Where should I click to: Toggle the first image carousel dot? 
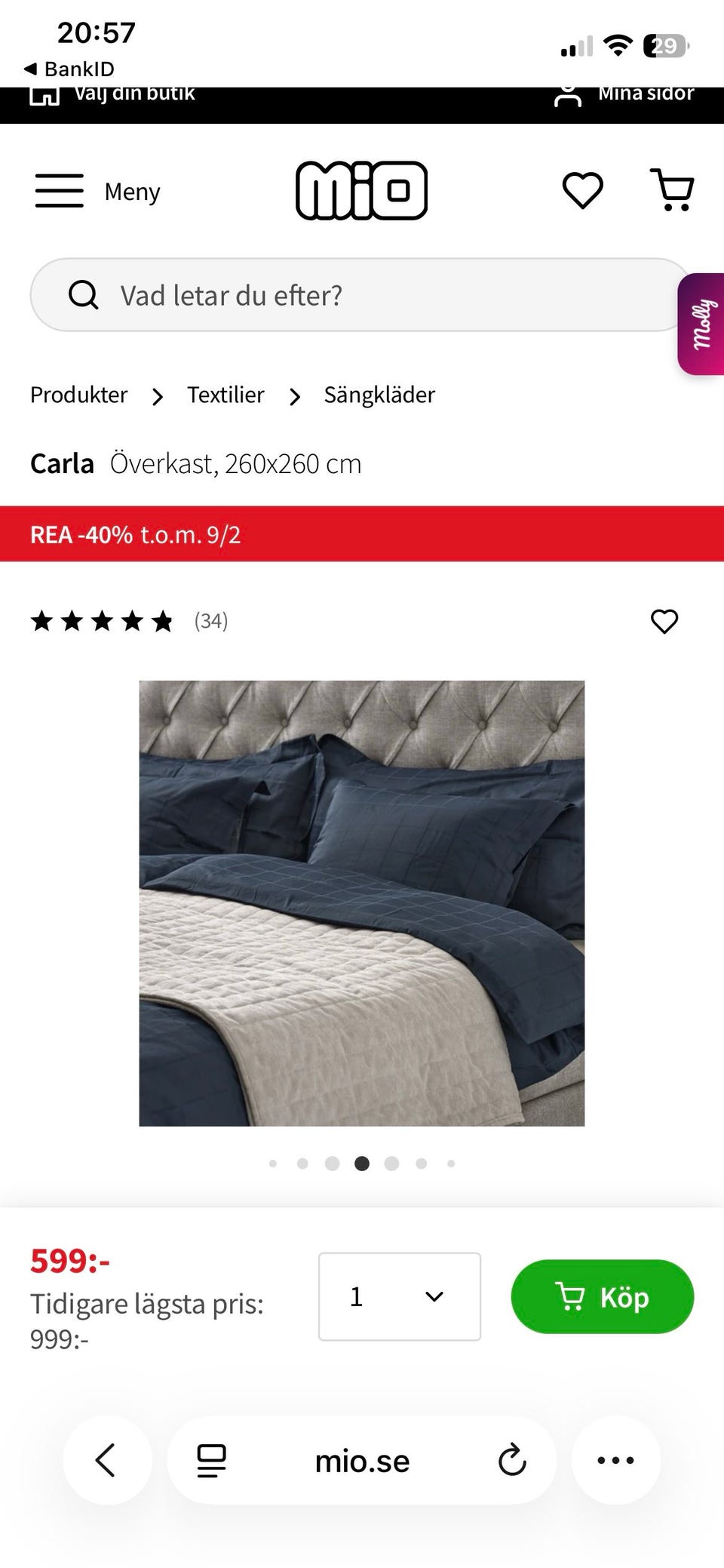click(x=273, y=1164)
